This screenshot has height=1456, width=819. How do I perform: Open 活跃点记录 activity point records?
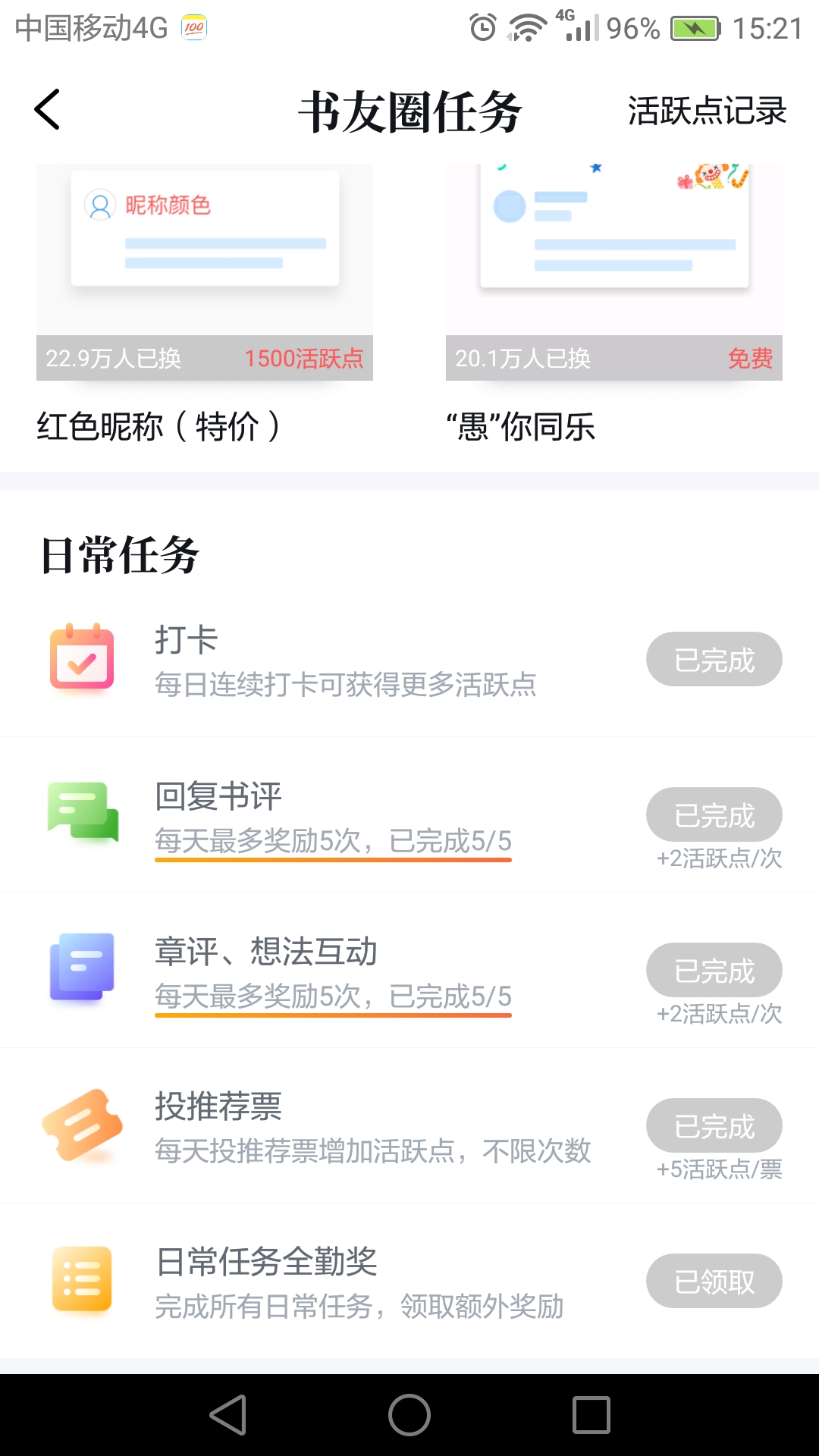point(706,111)
